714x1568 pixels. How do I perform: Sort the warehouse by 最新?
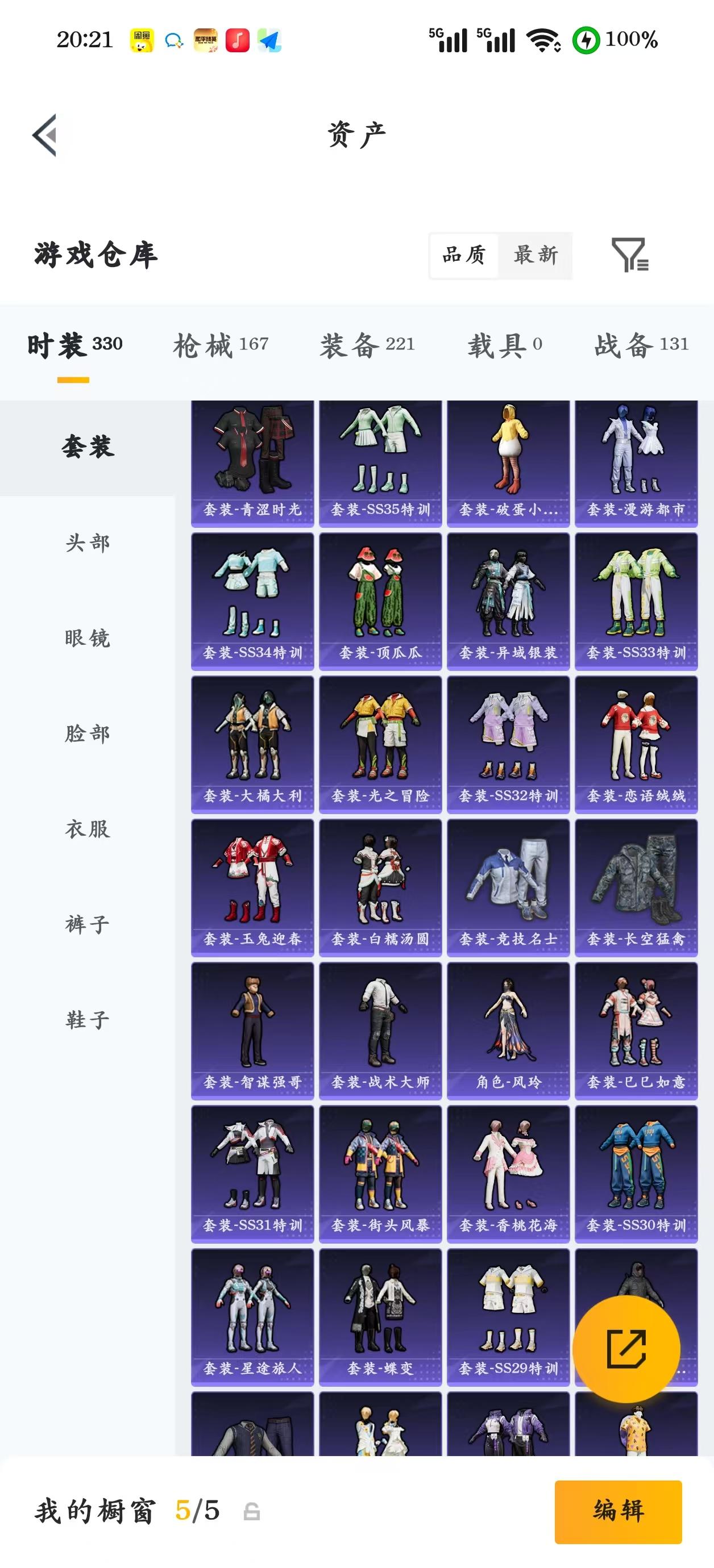(535, 255)
